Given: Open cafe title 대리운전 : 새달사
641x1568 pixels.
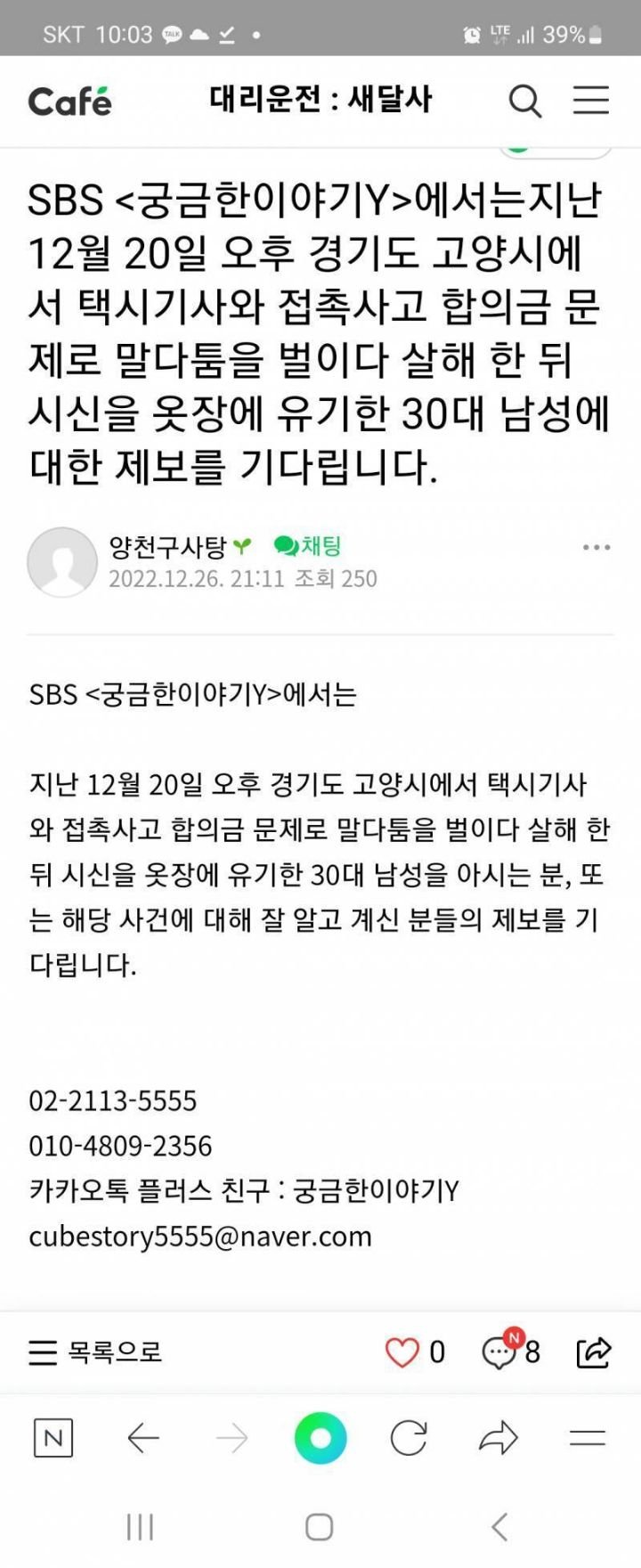Looking at the screenshot, I should (320, 100).
